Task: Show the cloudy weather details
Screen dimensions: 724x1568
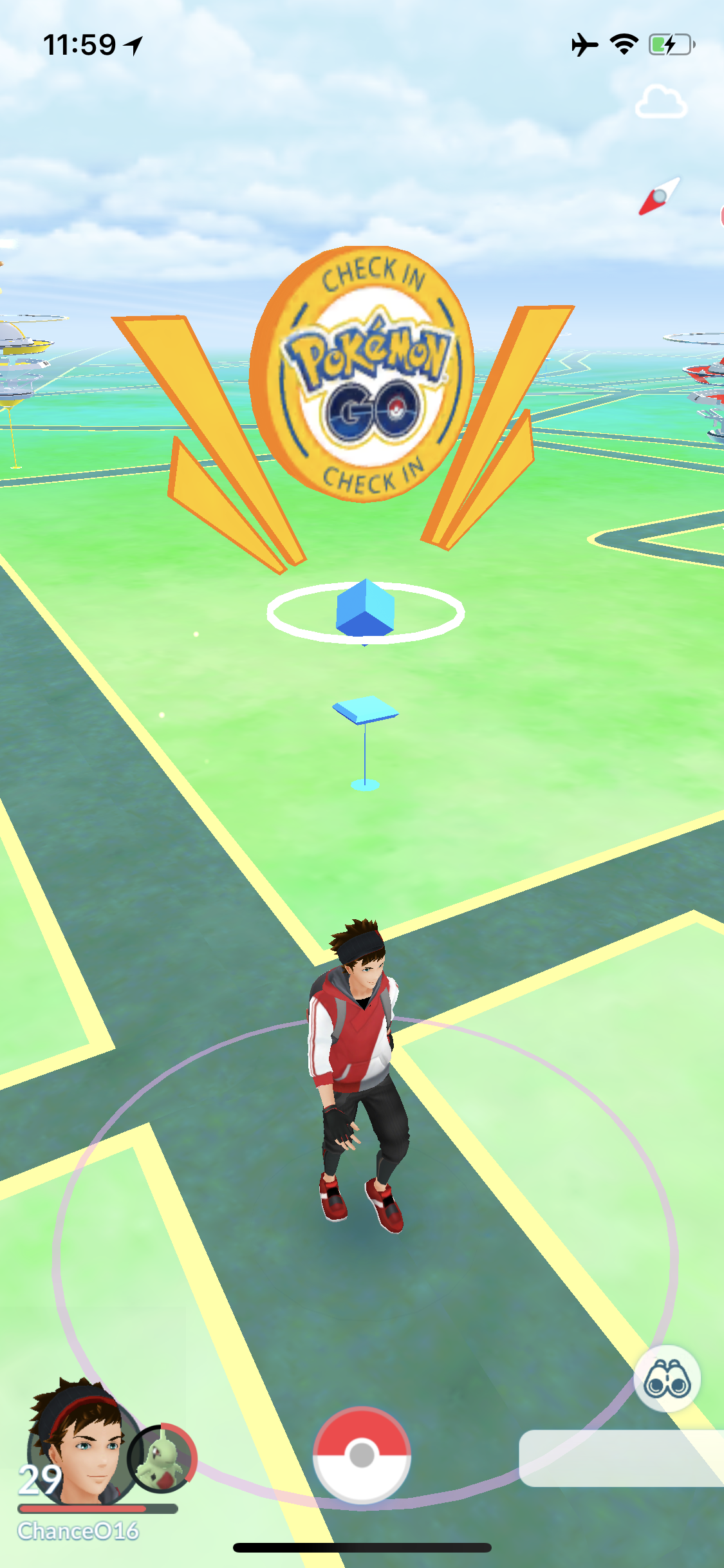Action: pos(661,102)
